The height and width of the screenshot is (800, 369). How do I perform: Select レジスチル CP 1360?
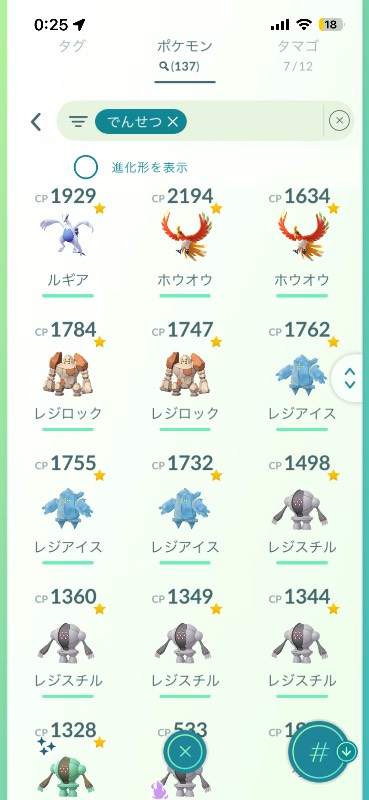pyautogui.click(x=68, y=643)
